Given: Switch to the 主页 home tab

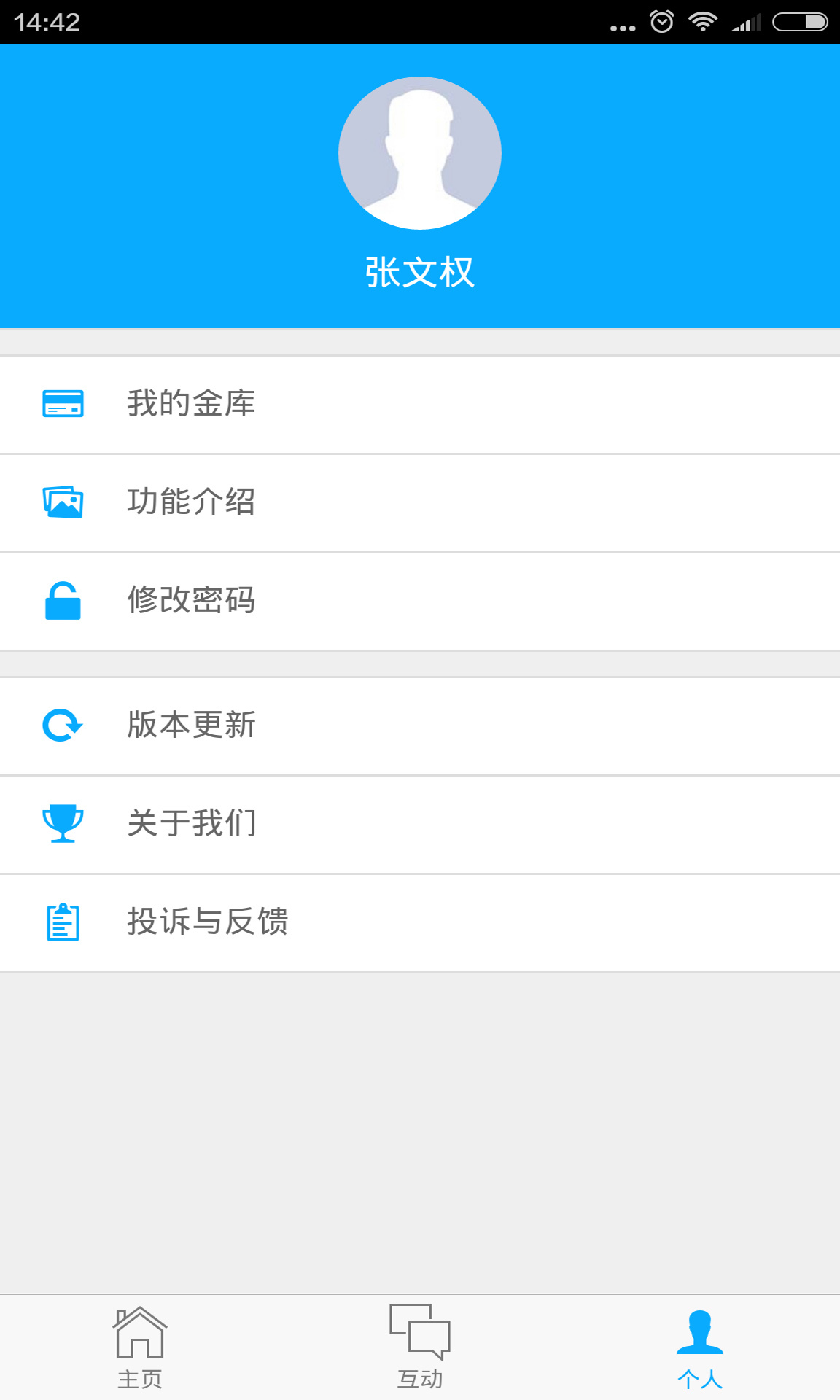Looking at the screenshot, I should click(140, 1348).
